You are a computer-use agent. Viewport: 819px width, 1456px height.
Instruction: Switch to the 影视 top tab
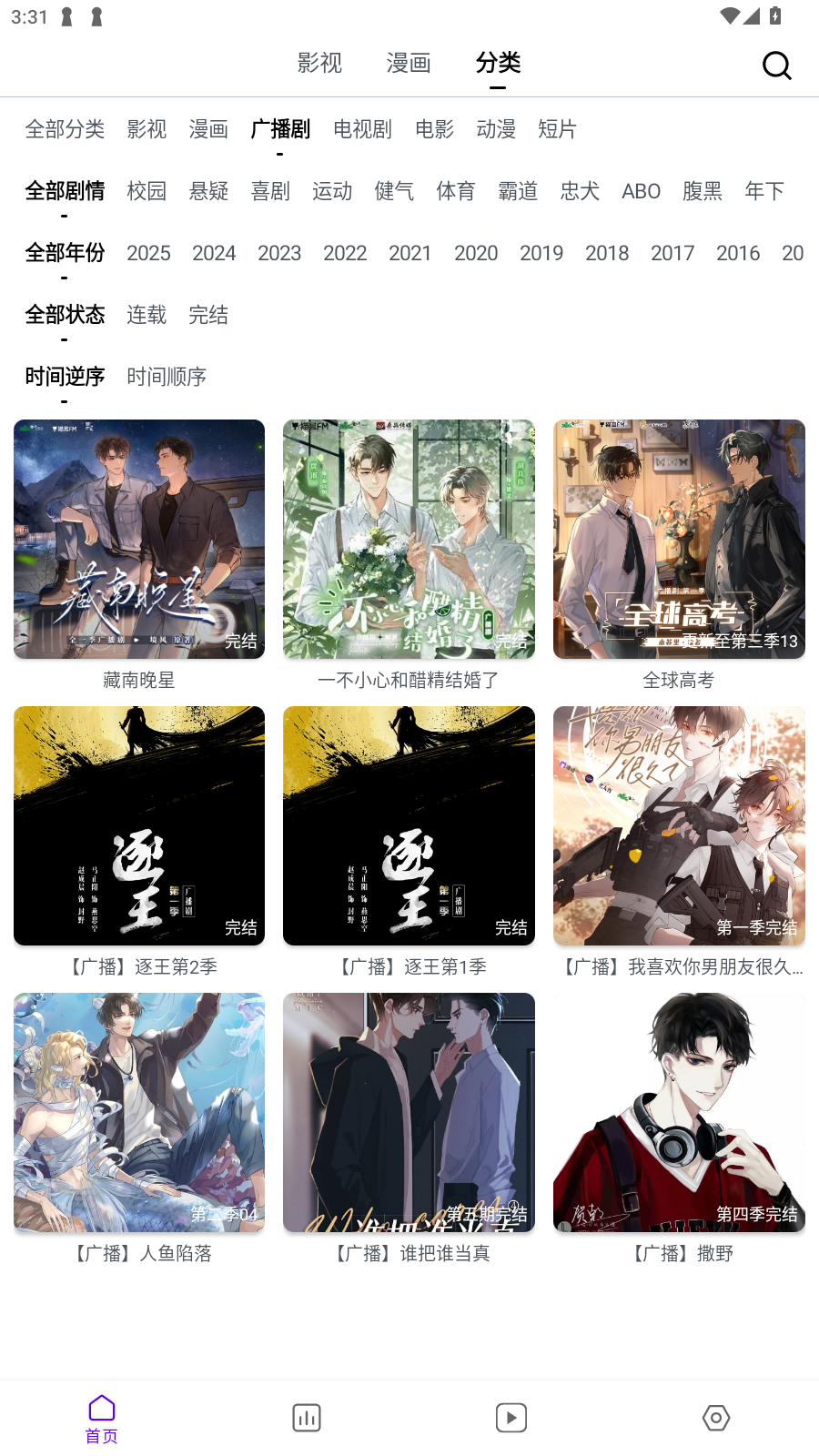[x=319, y=63]
